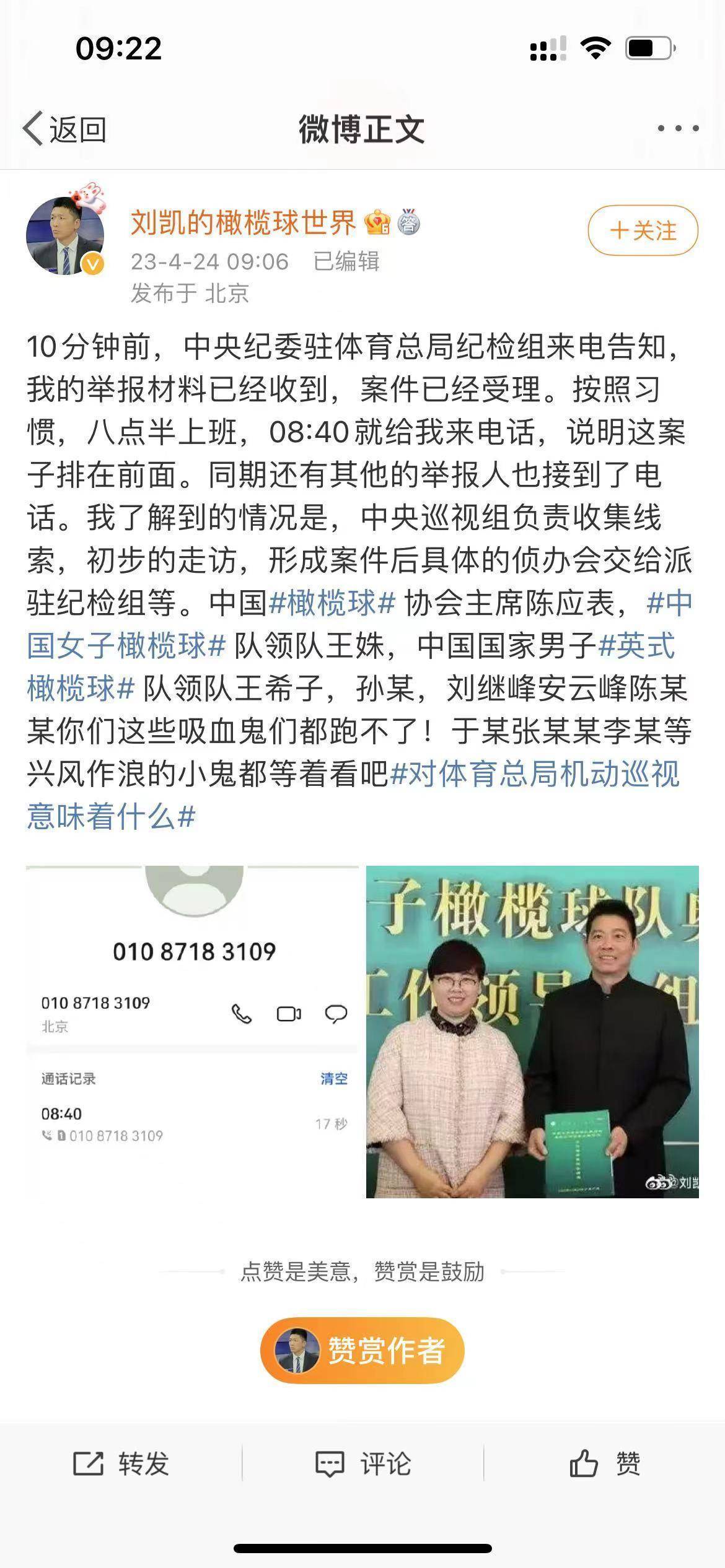Open the #橄榄球# hashtag

tap(333, 603)
